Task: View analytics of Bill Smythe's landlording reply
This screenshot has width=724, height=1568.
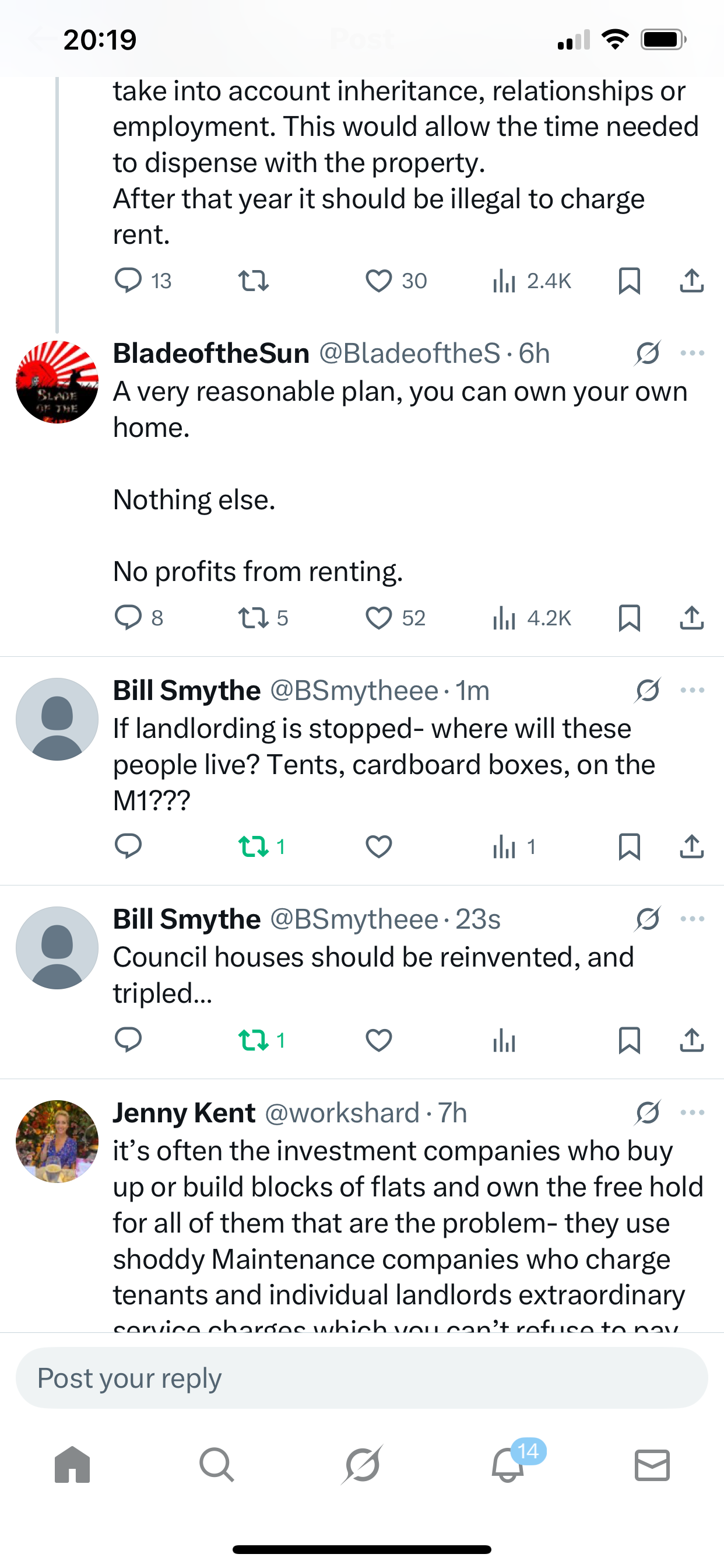Action: pos(505,846)
